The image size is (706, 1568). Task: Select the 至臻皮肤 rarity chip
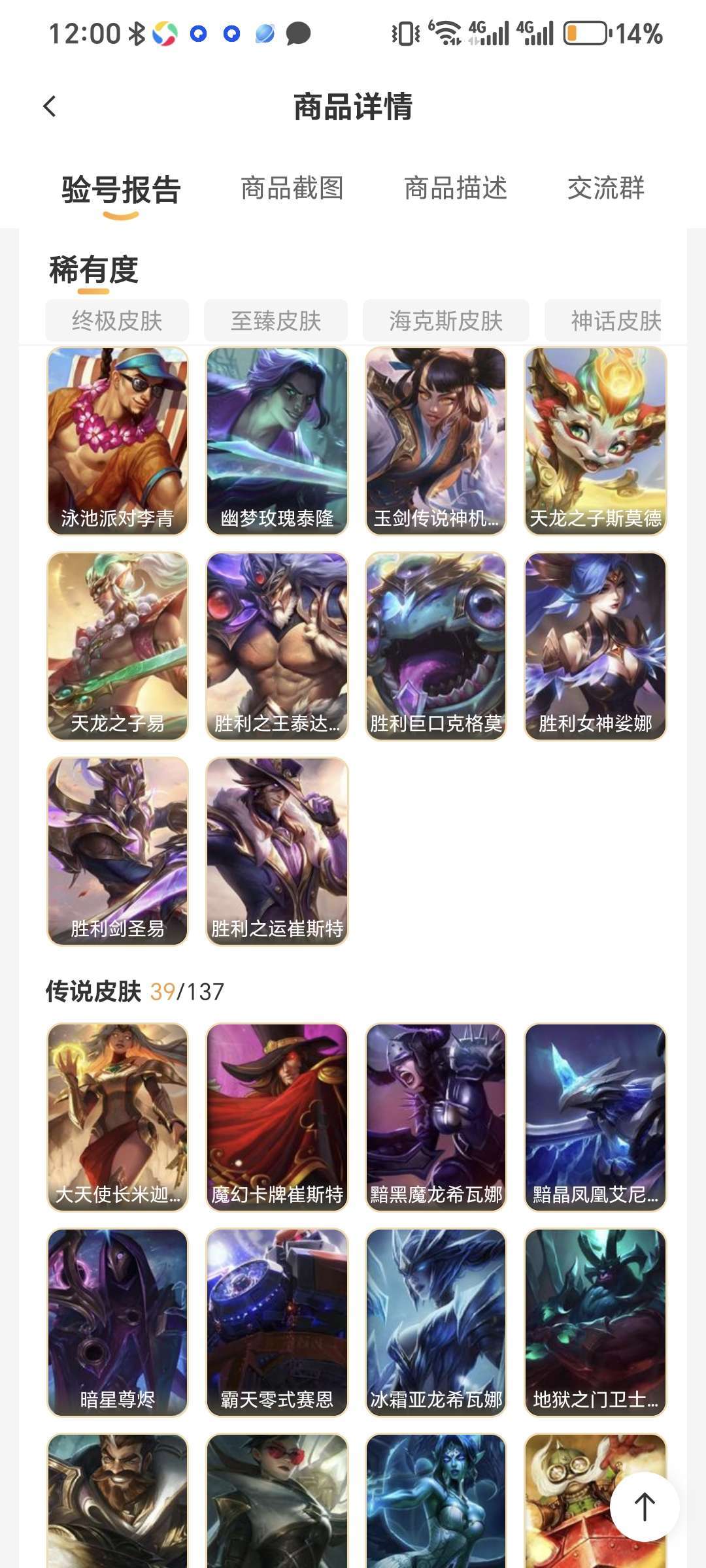[276, 321]
